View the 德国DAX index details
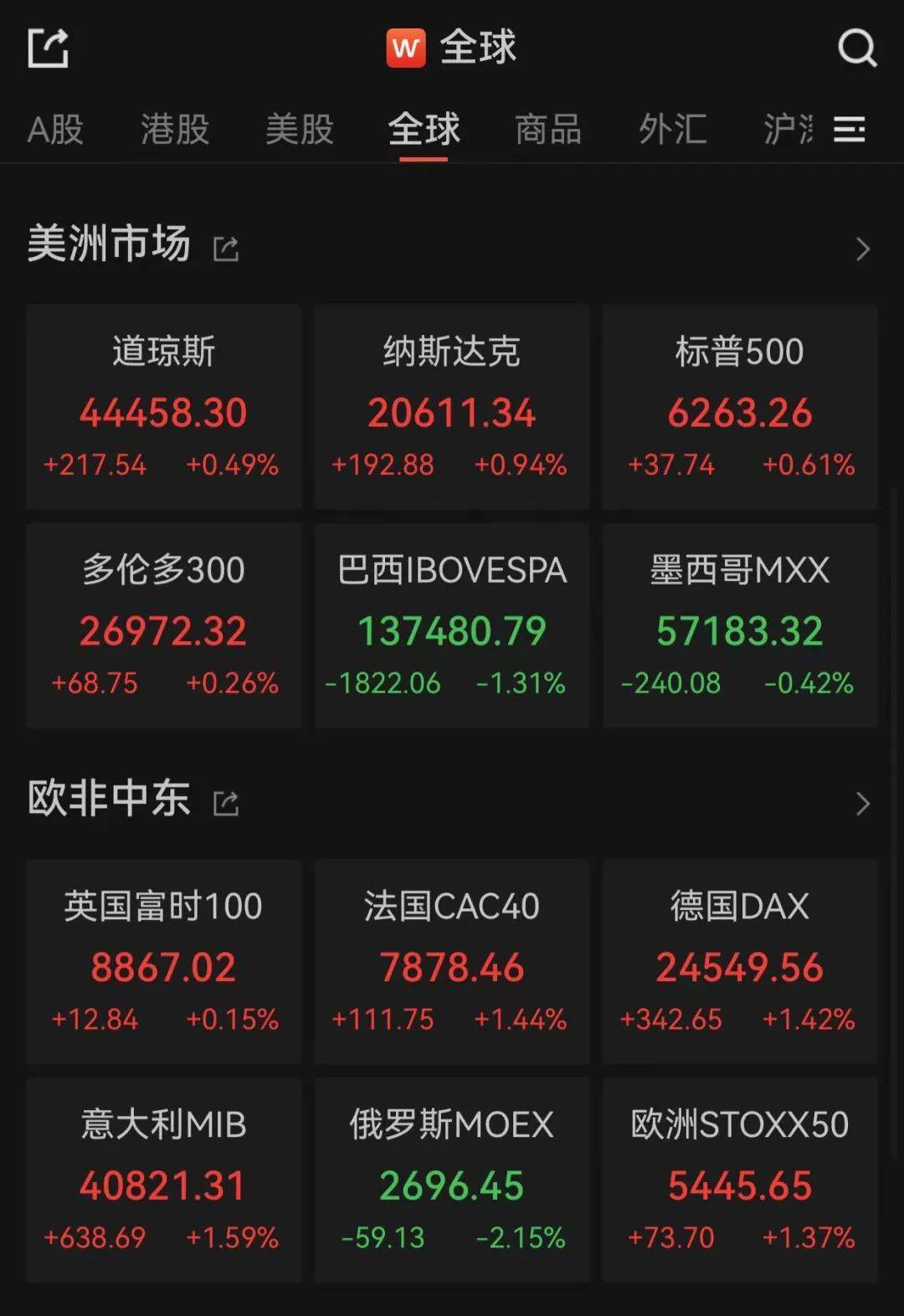Image resolution: width=904 pixels, height=1316 pixels. click(740, 961)
